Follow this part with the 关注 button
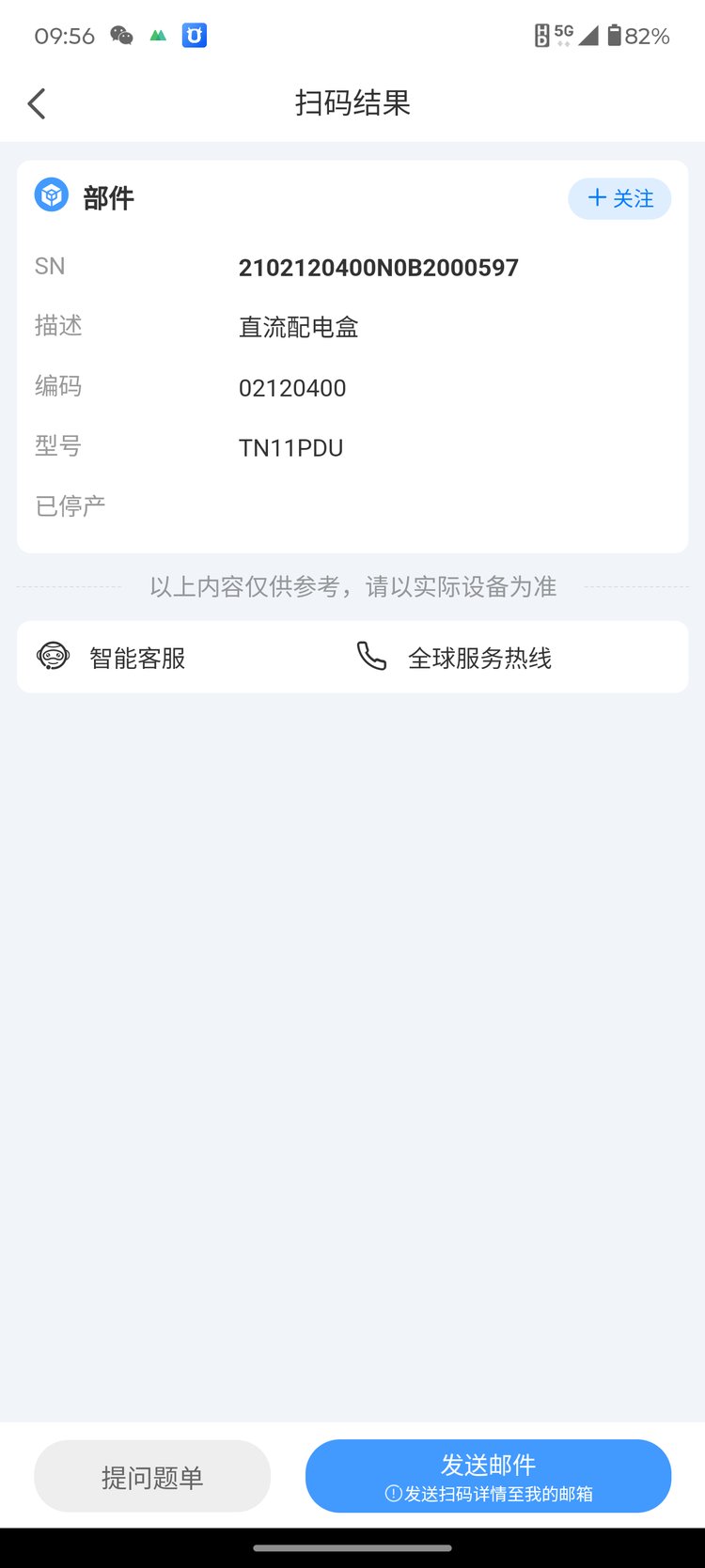705x1568 pixels. [619, 198]
